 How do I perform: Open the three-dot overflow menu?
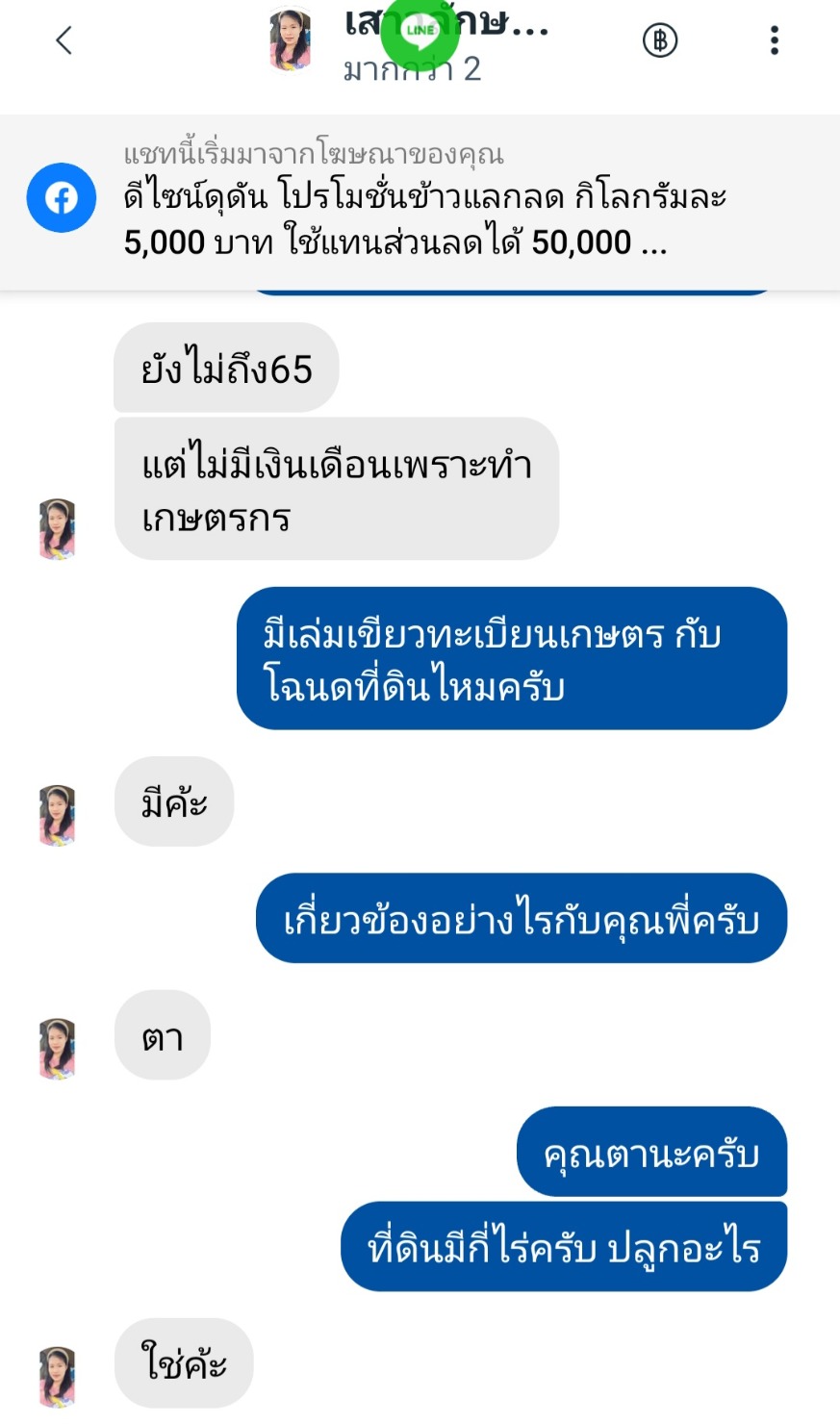[x=774, y=40]
